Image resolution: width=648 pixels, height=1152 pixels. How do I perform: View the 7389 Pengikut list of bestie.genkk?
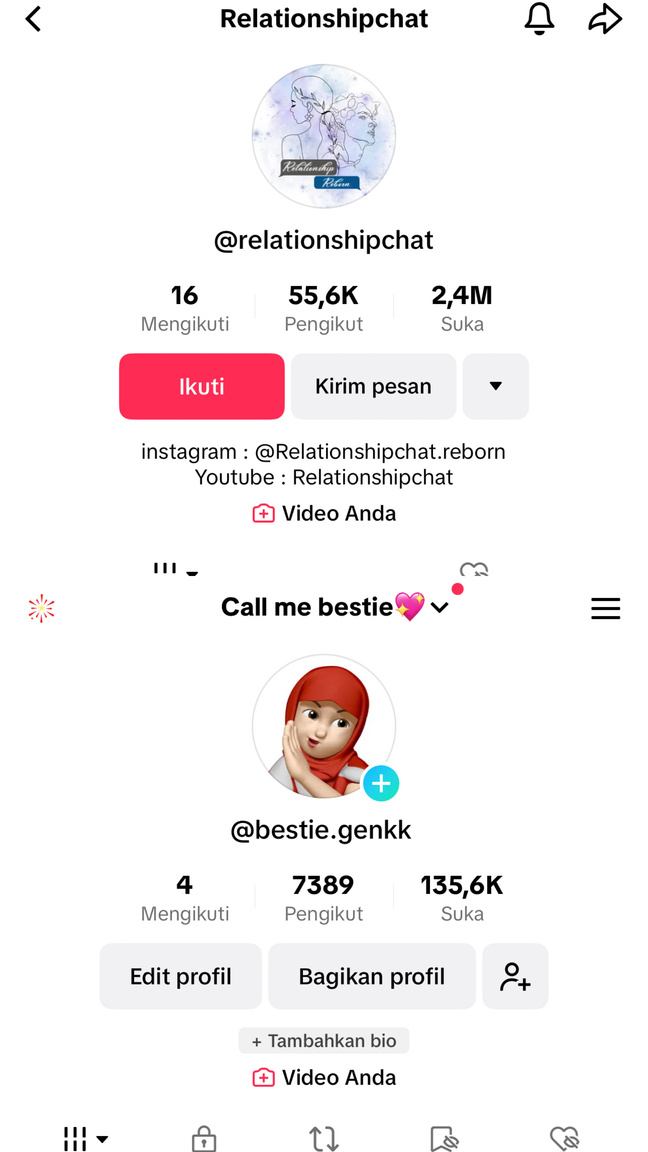tap(323, 897)
